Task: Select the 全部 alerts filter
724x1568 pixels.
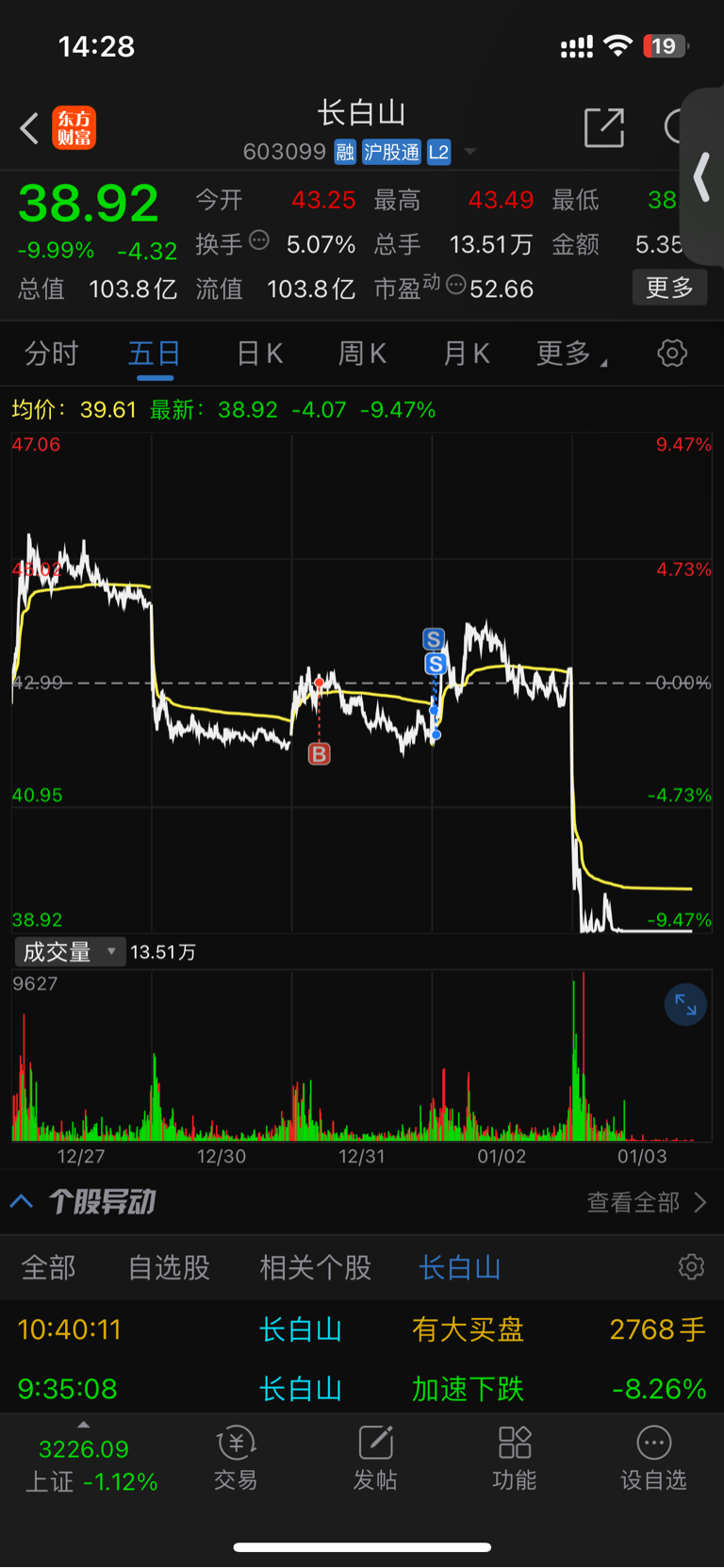Action: (x=48, y=1268)
